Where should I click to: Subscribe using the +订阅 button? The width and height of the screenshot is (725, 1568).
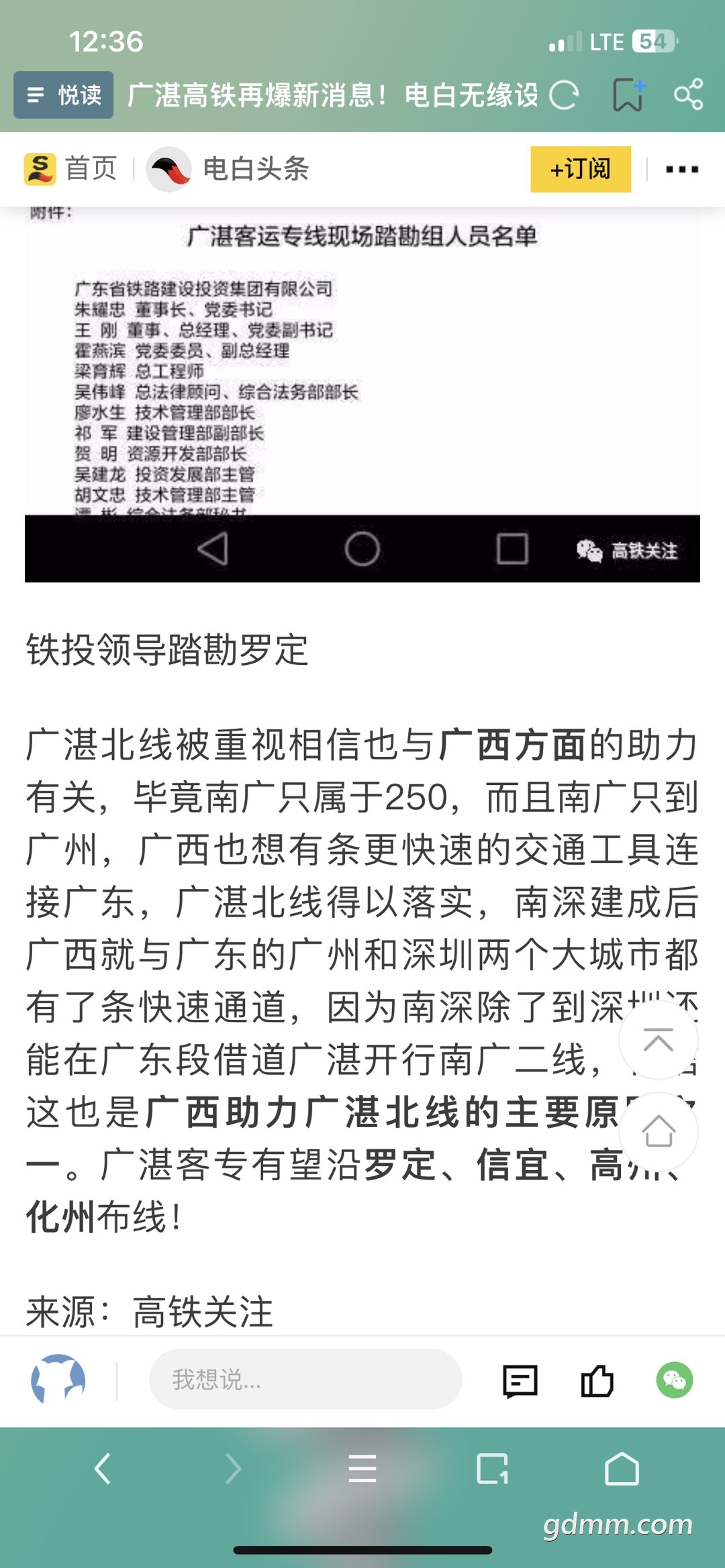coord(581,169)
